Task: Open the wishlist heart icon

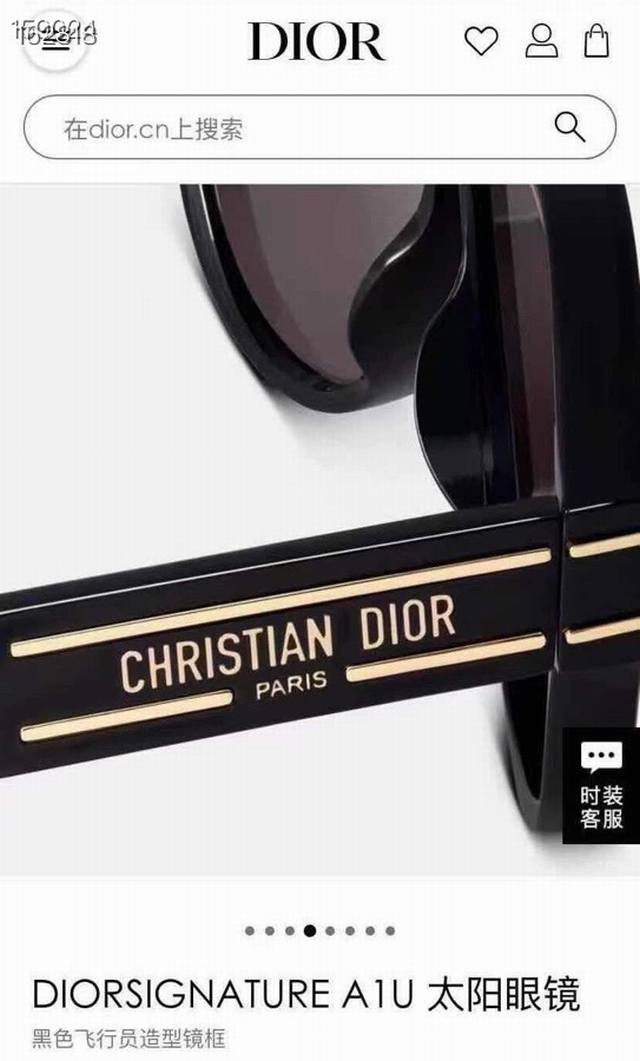Action: coord(481,41)
